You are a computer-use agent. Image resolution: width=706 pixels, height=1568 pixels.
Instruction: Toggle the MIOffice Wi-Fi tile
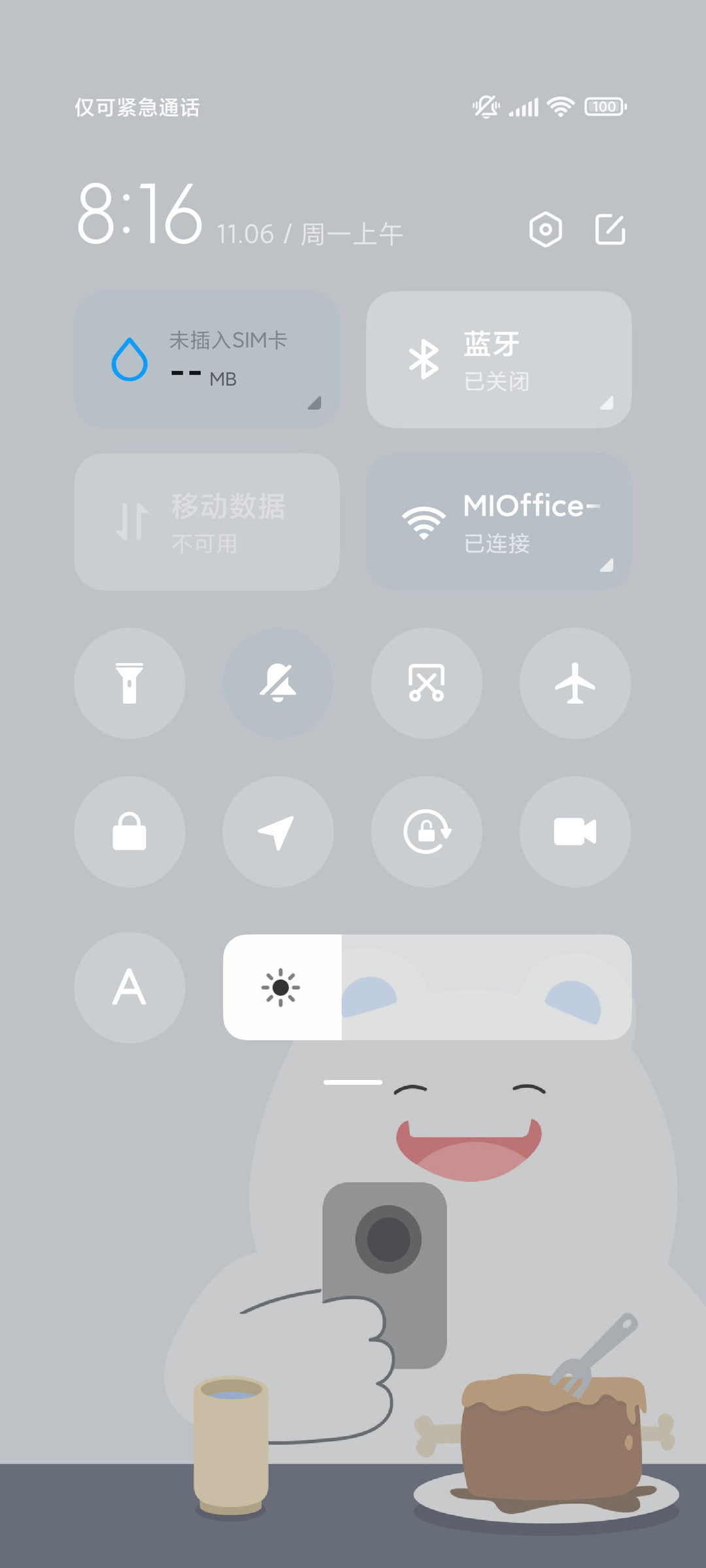(x=499, y=522)
